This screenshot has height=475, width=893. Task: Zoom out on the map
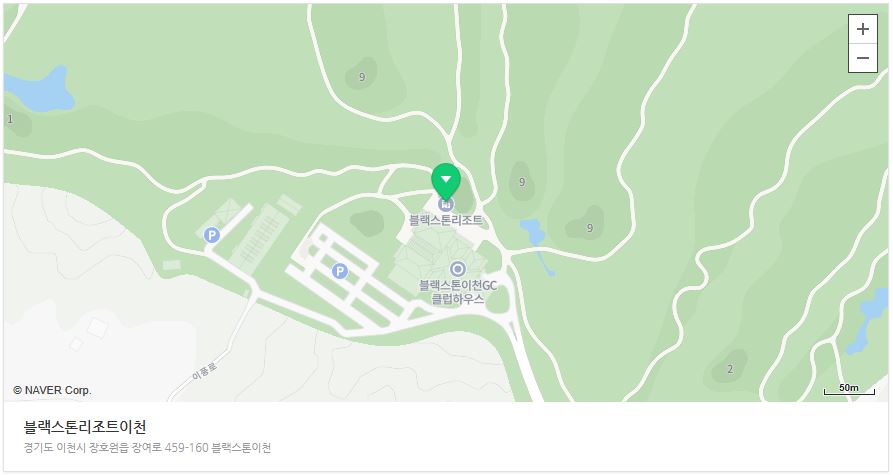tap(862, 58)
